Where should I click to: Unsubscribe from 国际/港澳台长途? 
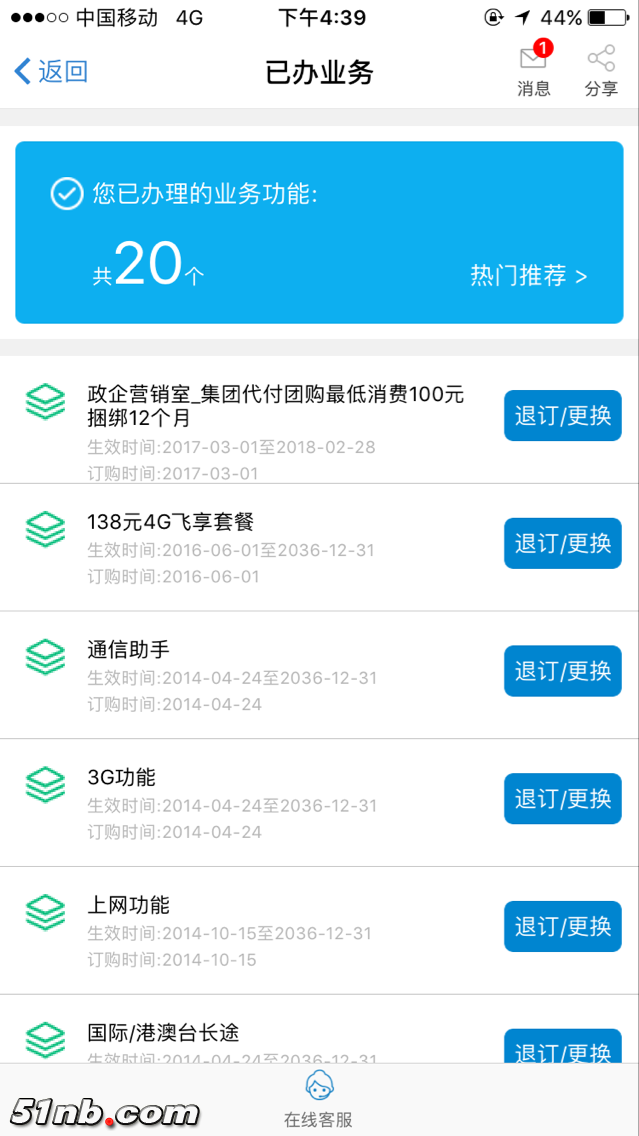(x=562, y=1048)
